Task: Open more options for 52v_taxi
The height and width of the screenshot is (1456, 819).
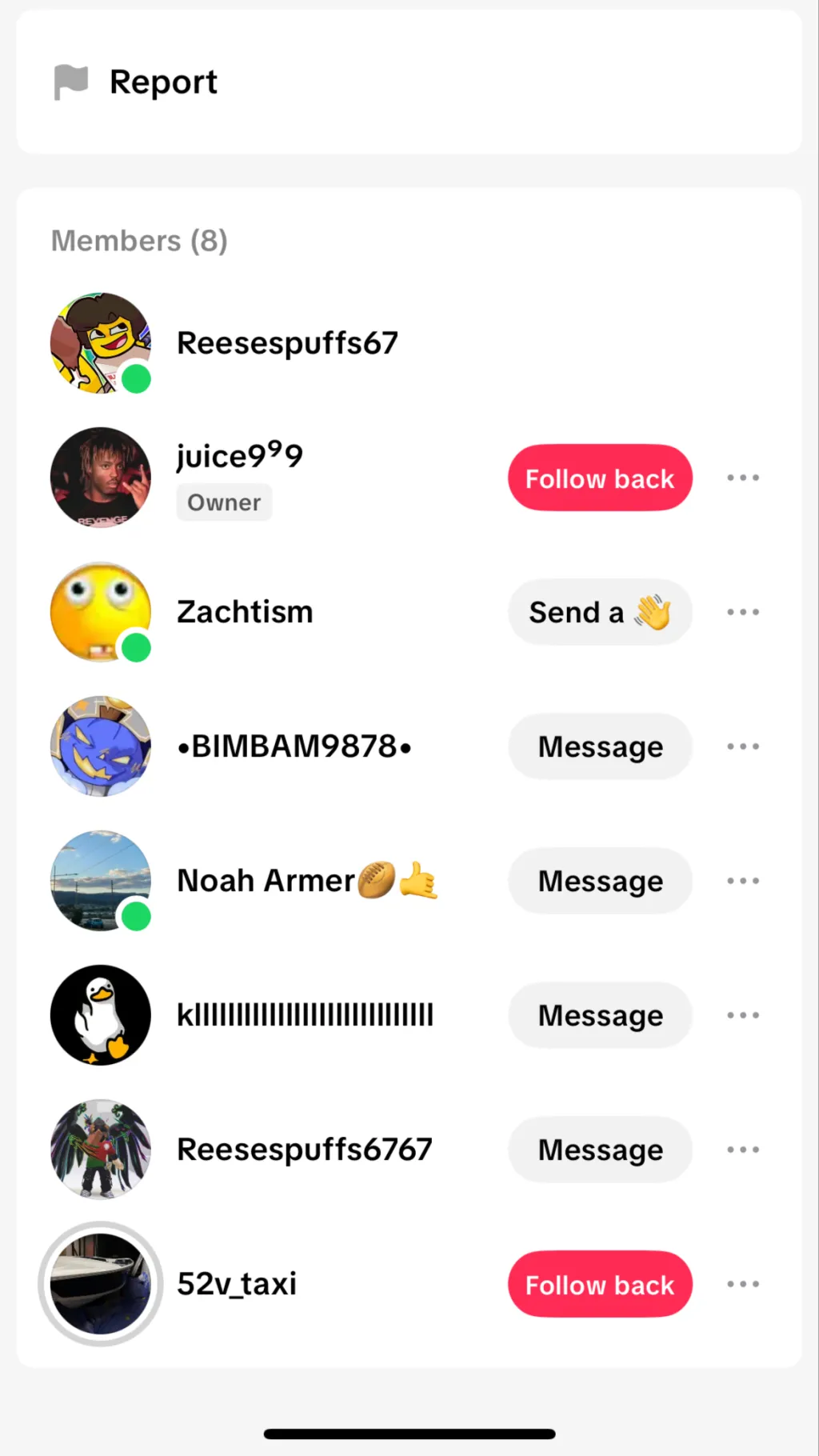Action: [x=743, y=1285]
